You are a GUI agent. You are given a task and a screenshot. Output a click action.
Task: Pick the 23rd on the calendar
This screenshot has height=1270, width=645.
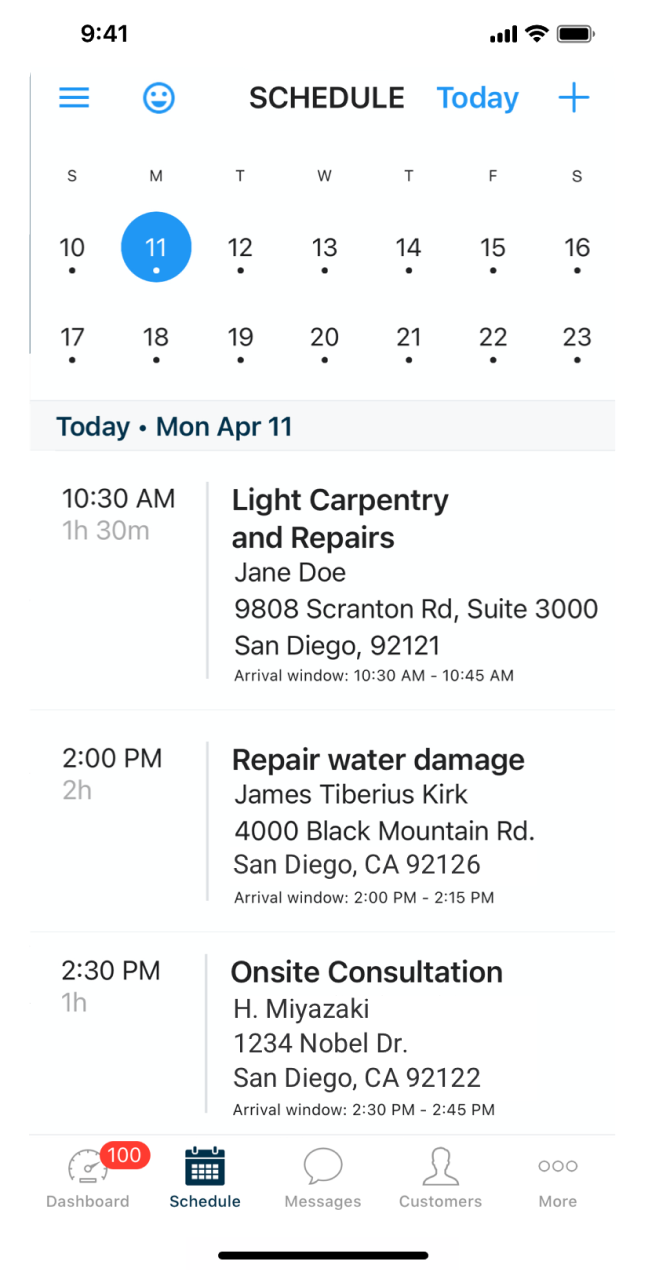pyautogui.click(x=576, y=339)
